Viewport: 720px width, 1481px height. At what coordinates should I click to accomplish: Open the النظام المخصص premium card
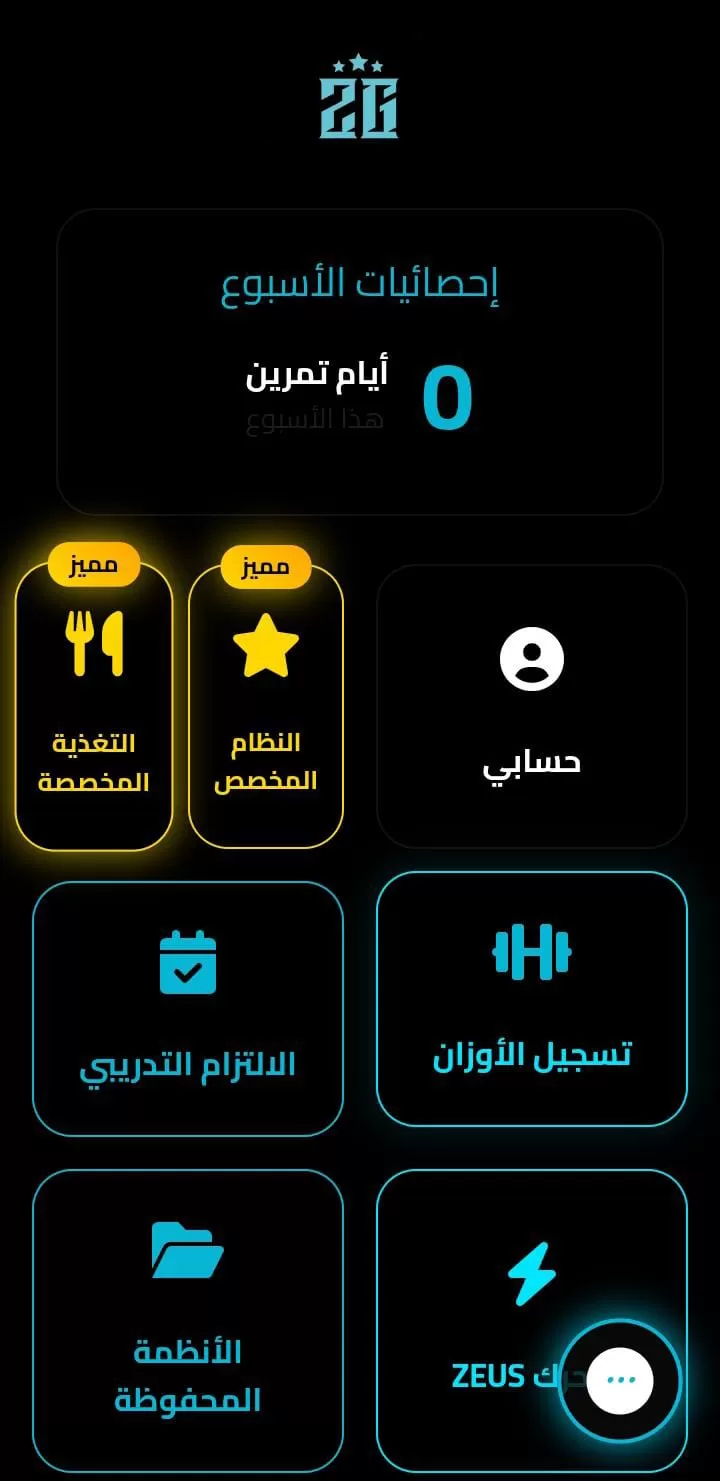tap(263, 705)
